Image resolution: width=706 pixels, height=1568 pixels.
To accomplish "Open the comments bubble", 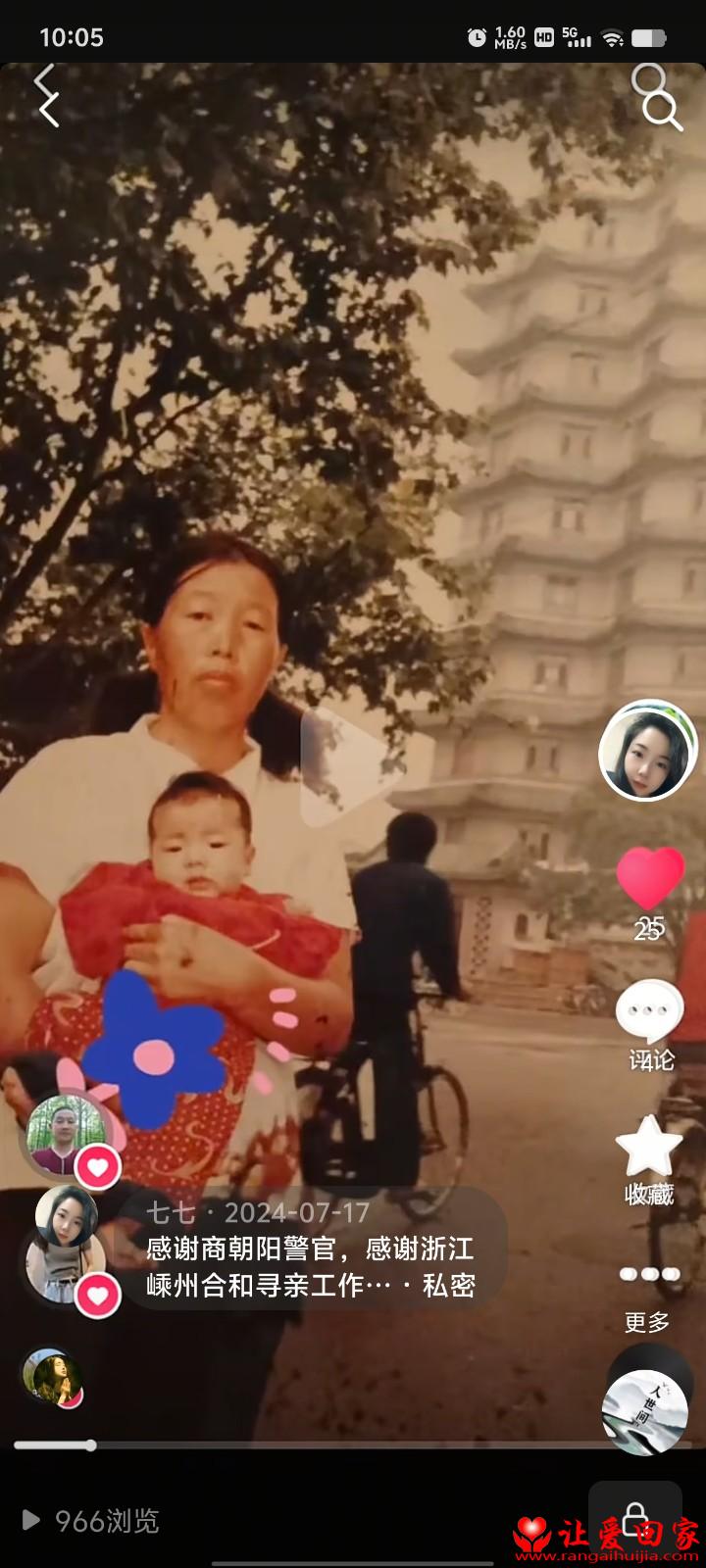I will [x=649, y=1011].
